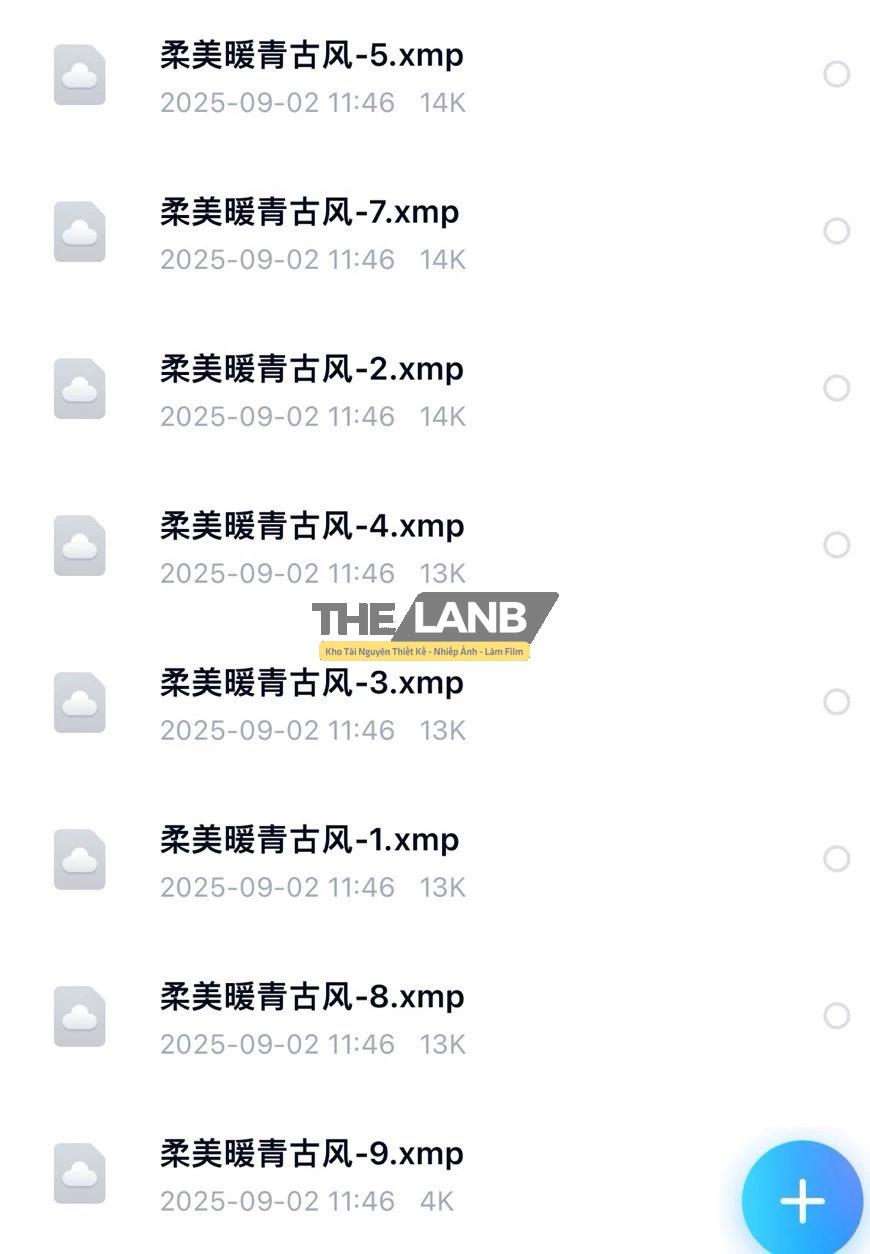Open the file 柔美暖青古风-9.xmp

[311, 1155]
